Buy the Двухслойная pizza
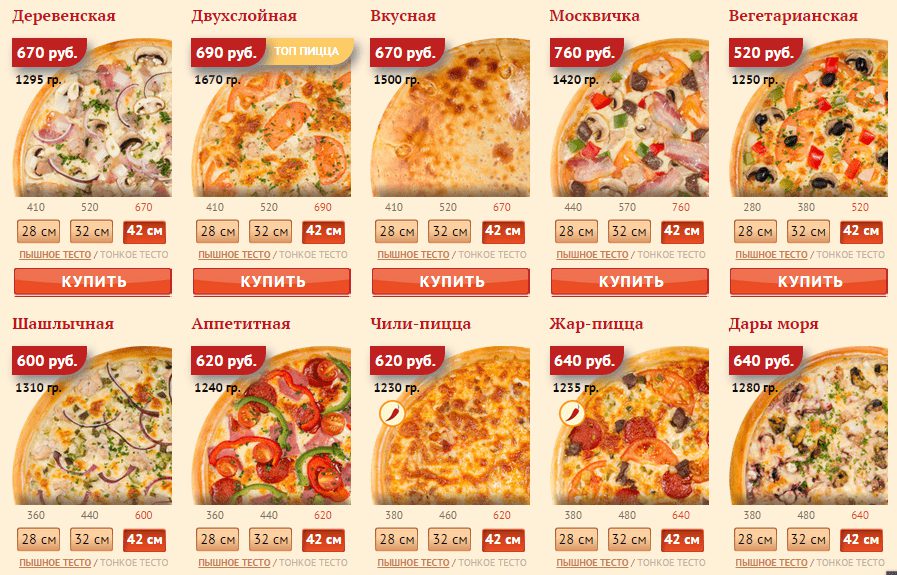Viewport: 897px width, 575px height. (x=271, y=281)
